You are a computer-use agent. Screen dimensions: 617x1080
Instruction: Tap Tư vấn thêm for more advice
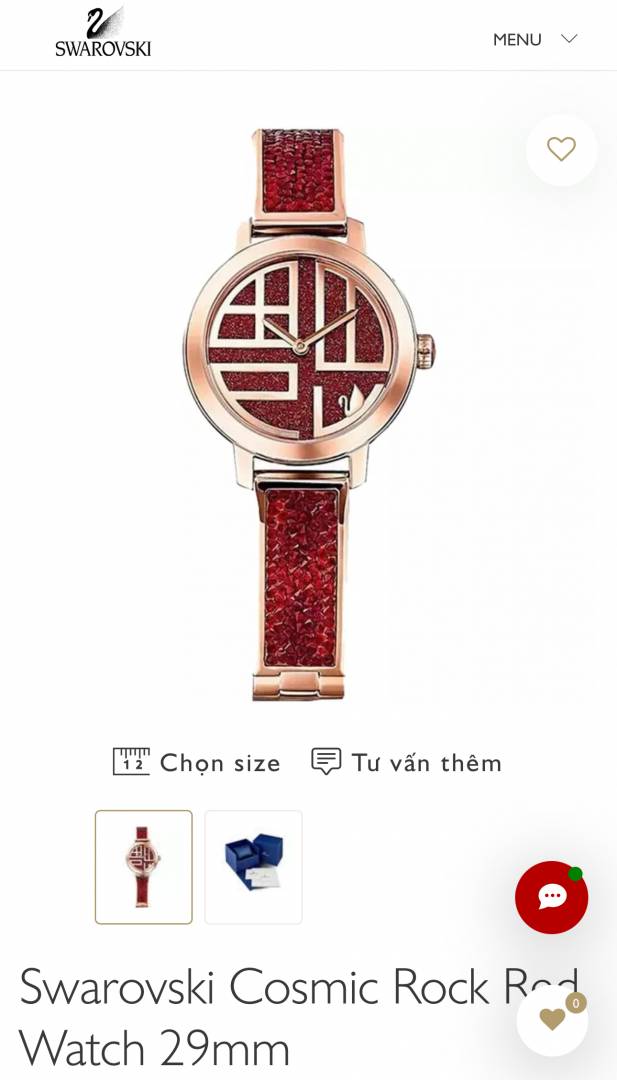point(406,762)
